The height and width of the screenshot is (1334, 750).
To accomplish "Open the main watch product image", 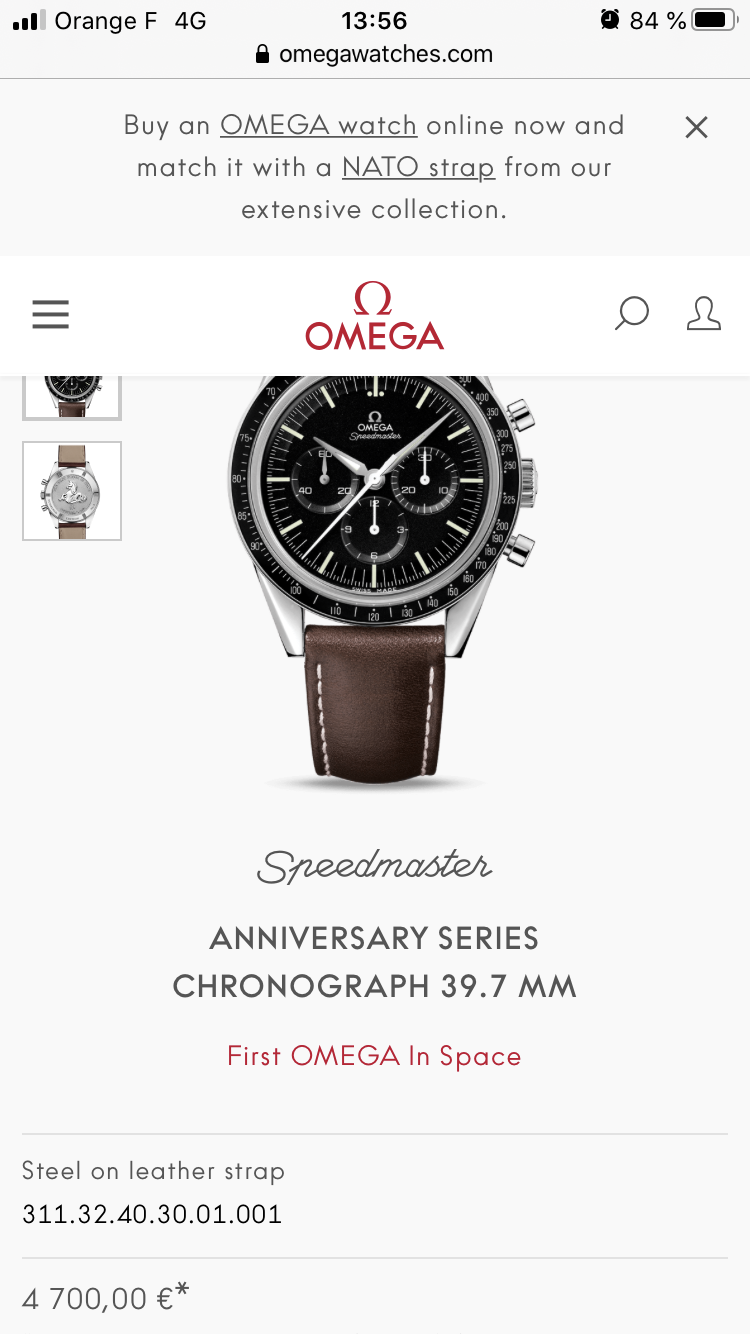I will tap(385, 582).
